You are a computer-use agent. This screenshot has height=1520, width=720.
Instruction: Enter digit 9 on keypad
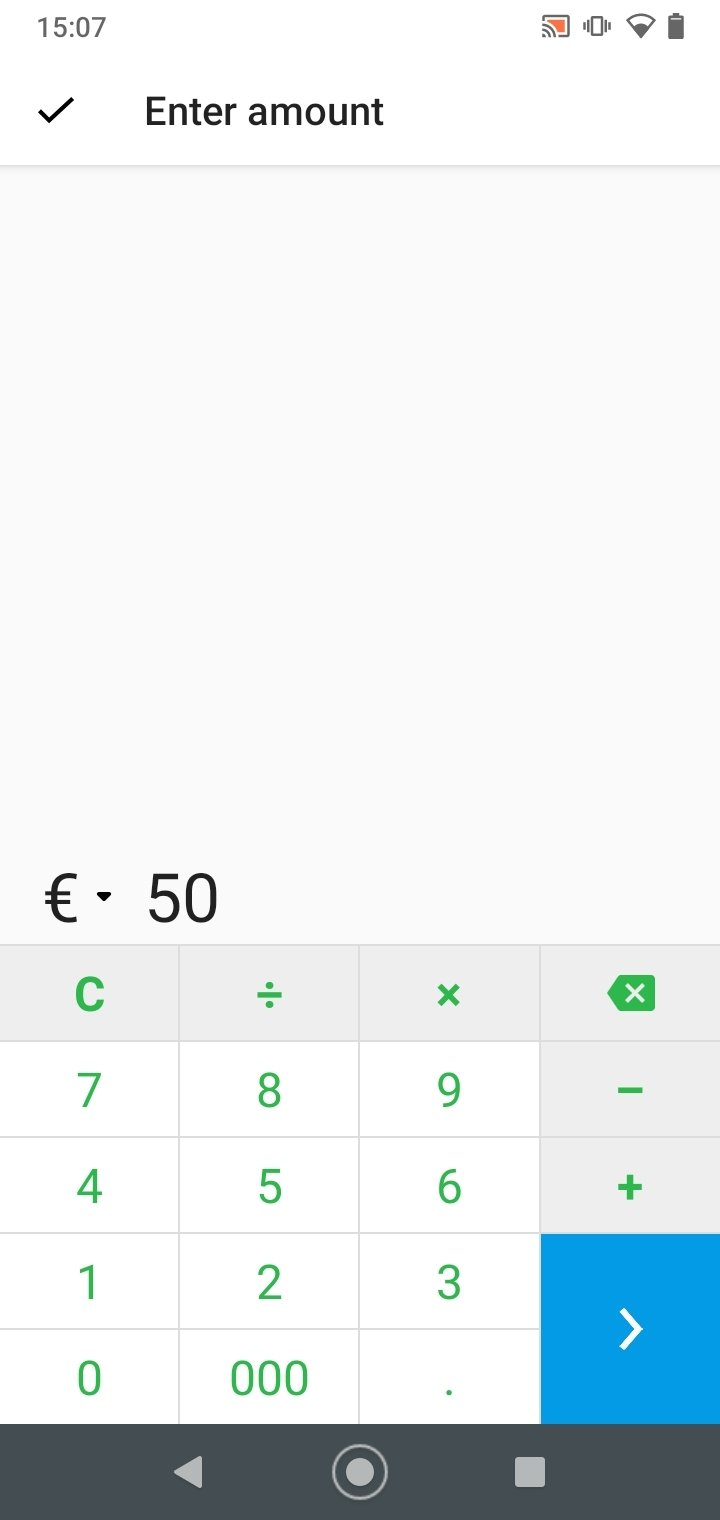(449, 1089)
